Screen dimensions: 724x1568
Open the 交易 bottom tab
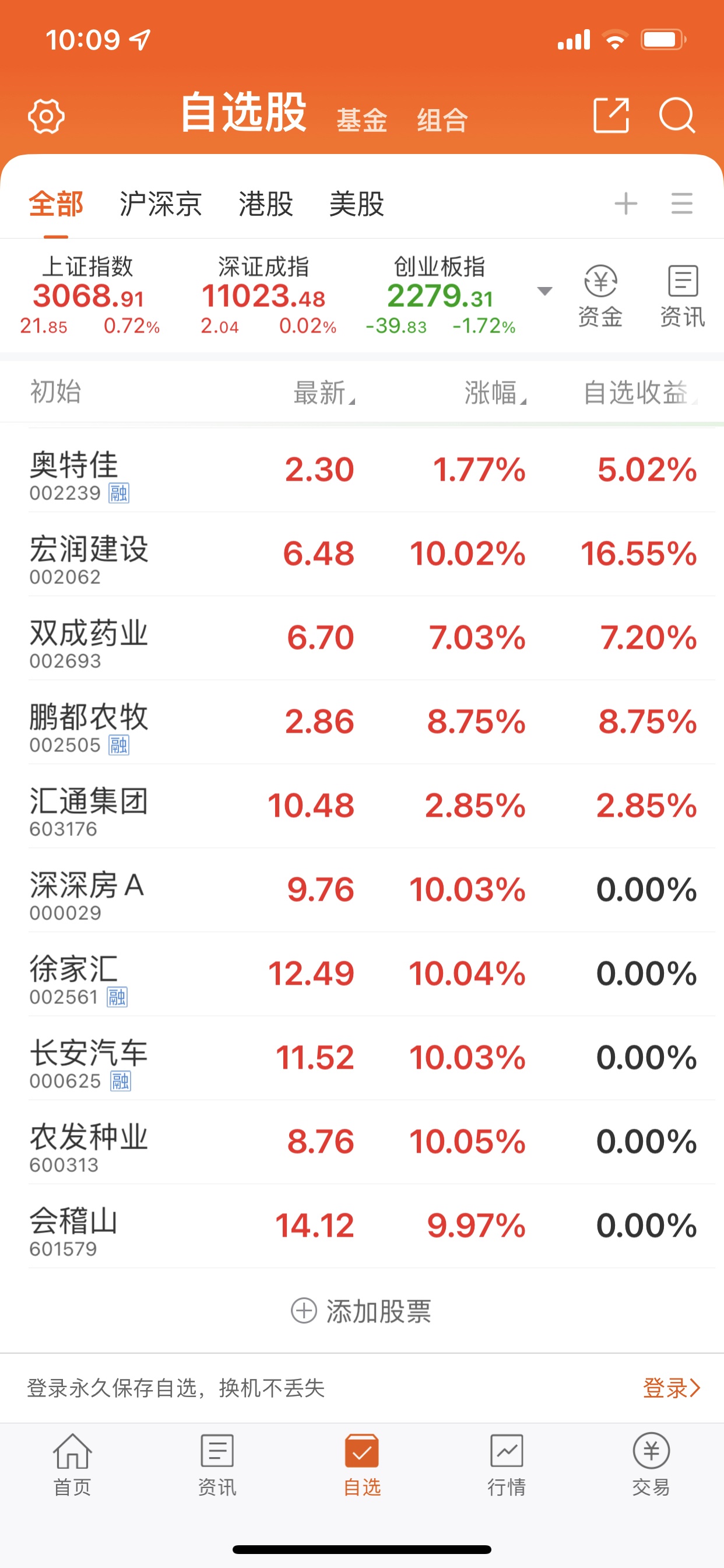(x=651, y=1465)
